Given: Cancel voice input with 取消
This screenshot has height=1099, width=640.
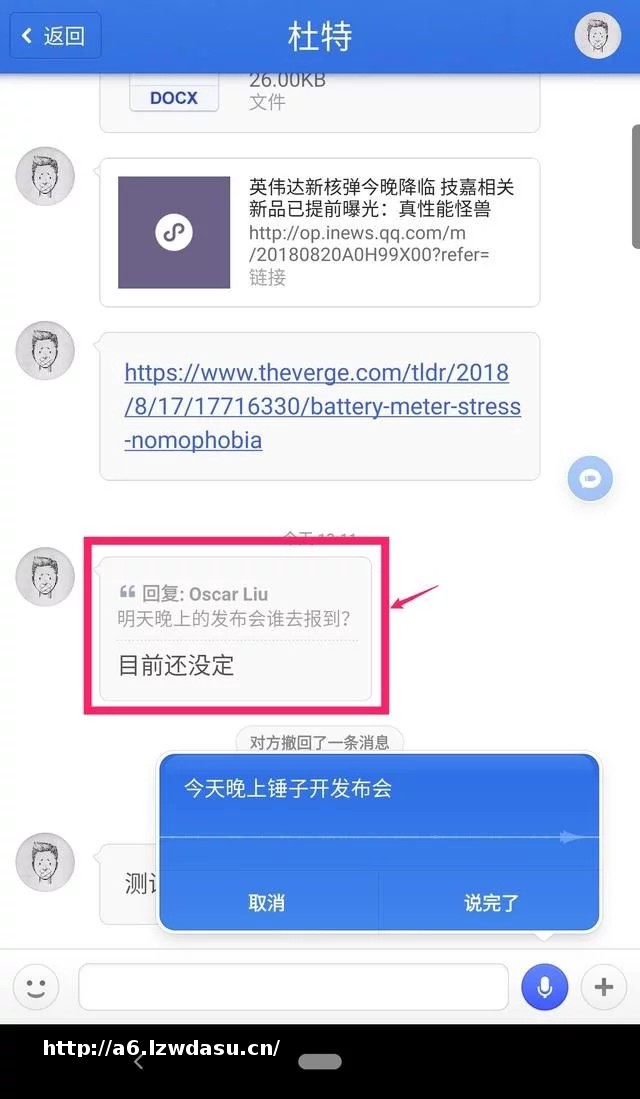Looking at the screenshot, I should [x=267, y=902].
